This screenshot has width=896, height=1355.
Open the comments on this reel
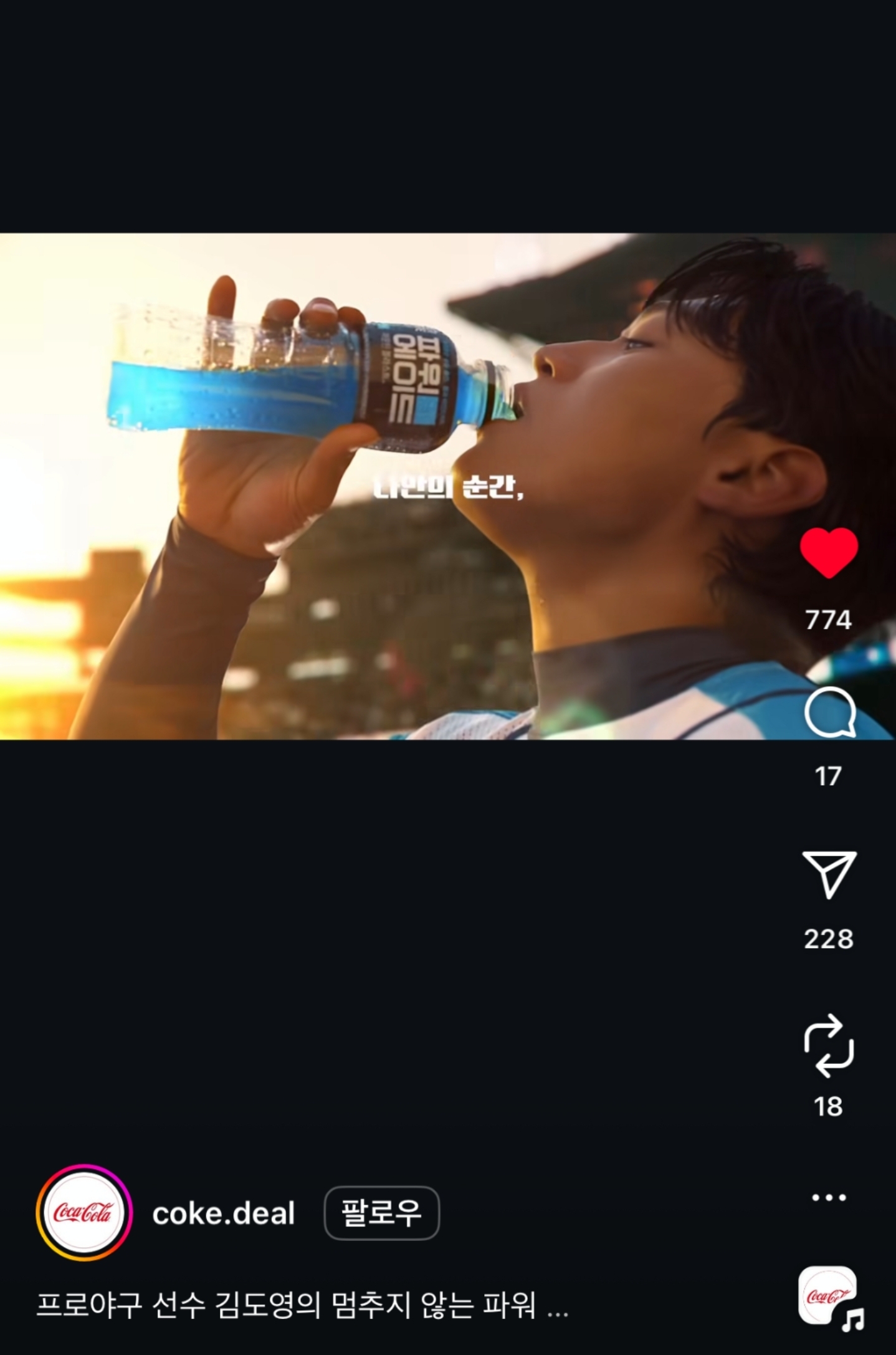[829, 712]
